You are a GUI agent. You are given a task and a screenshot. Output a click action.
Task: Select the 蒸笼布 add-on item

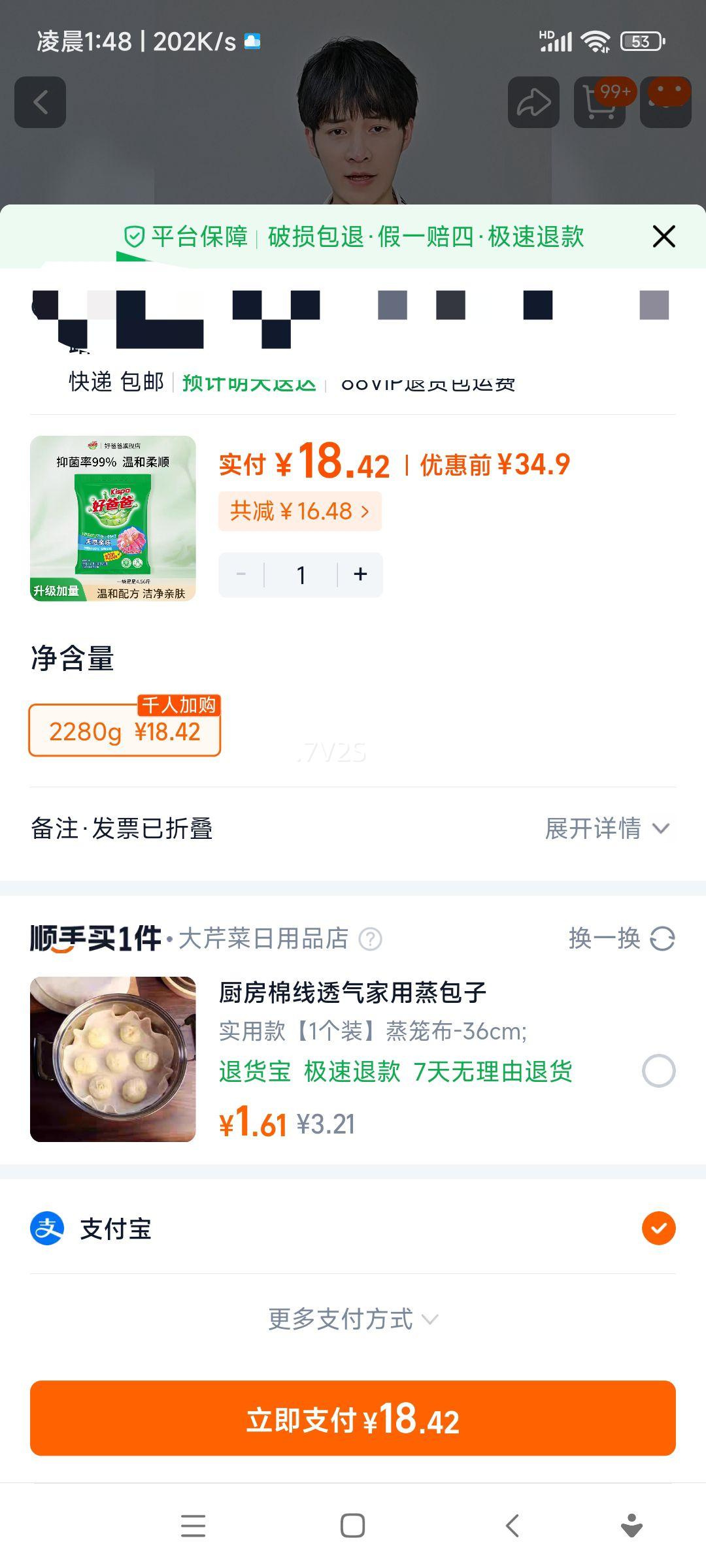click(658, 1071)
